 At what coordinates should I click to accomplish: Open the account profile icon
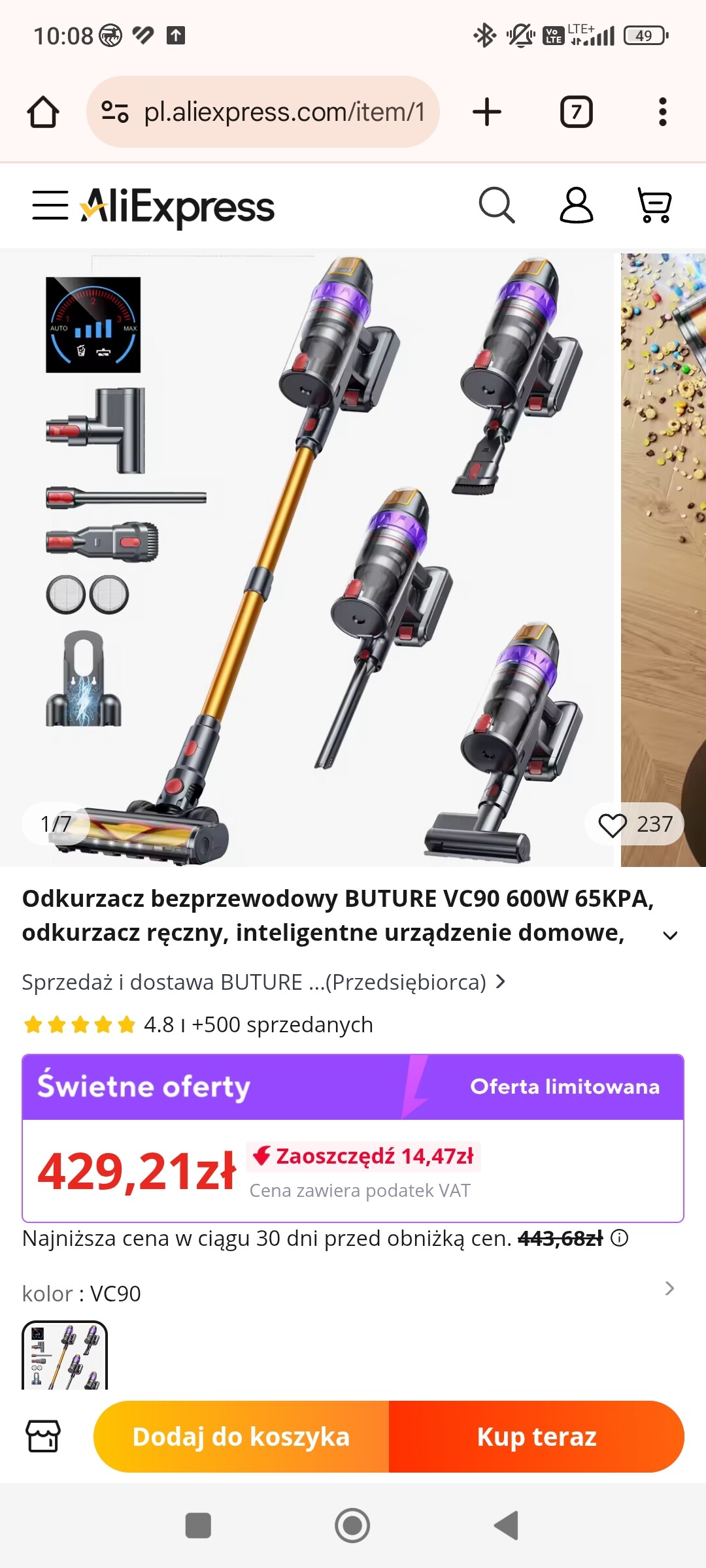576,206
